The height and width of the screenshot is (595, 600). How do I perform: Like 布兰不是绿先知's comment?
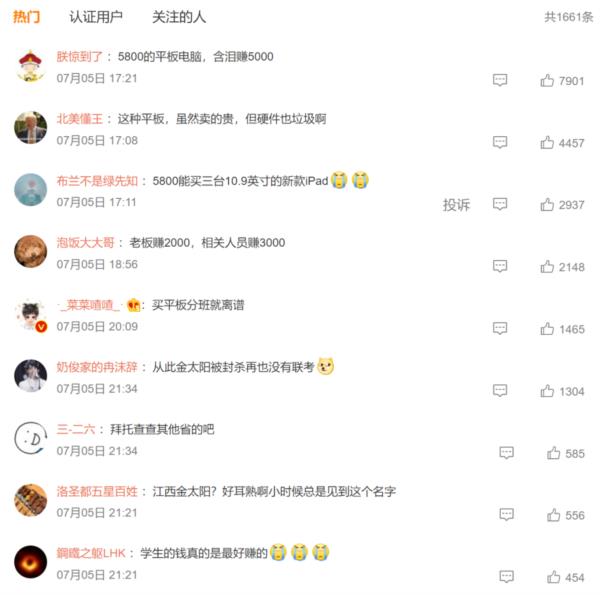(547, 204)
